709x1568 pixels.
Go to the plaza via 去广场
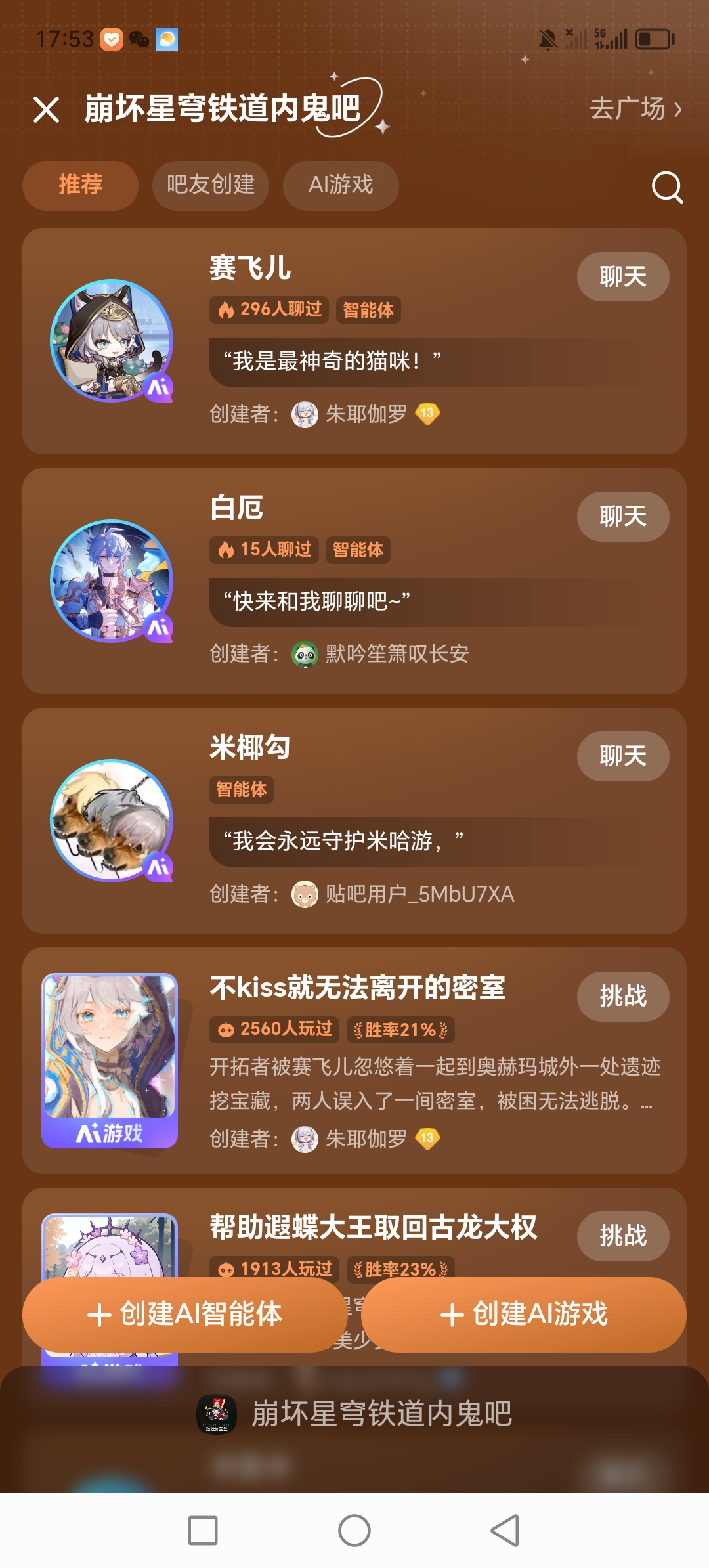[x=635, y=109]
